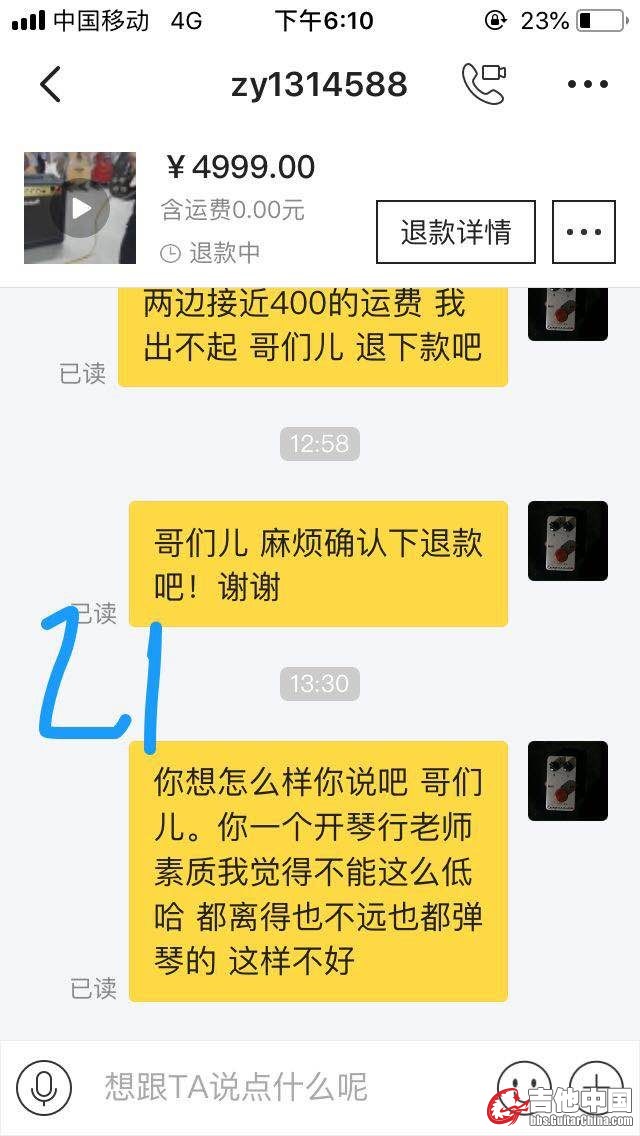View 退款详情 refund details
This screenshot has height=1136, width=640.
pos(455,232)
